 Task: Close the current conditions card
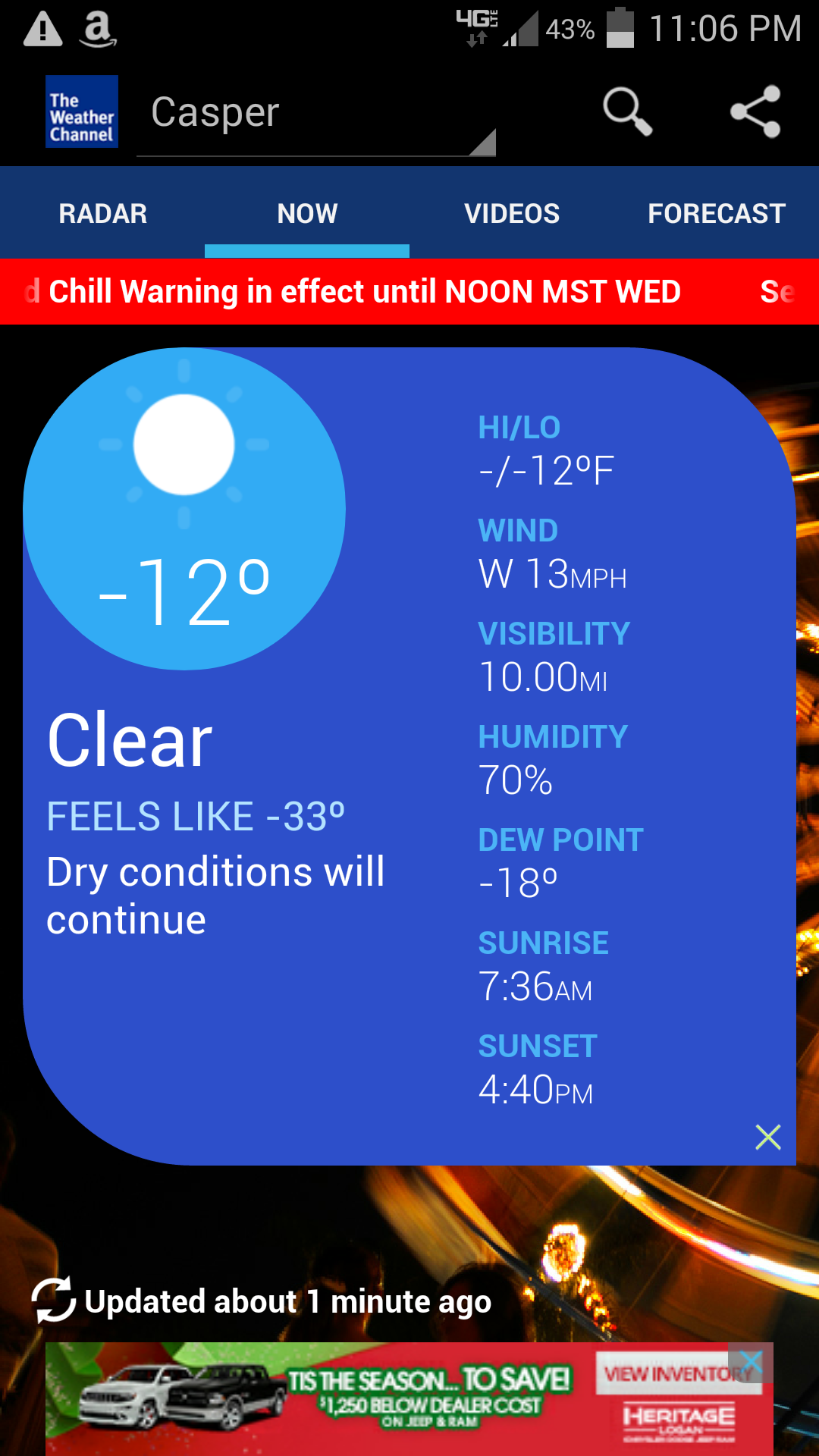[768, 1137]
